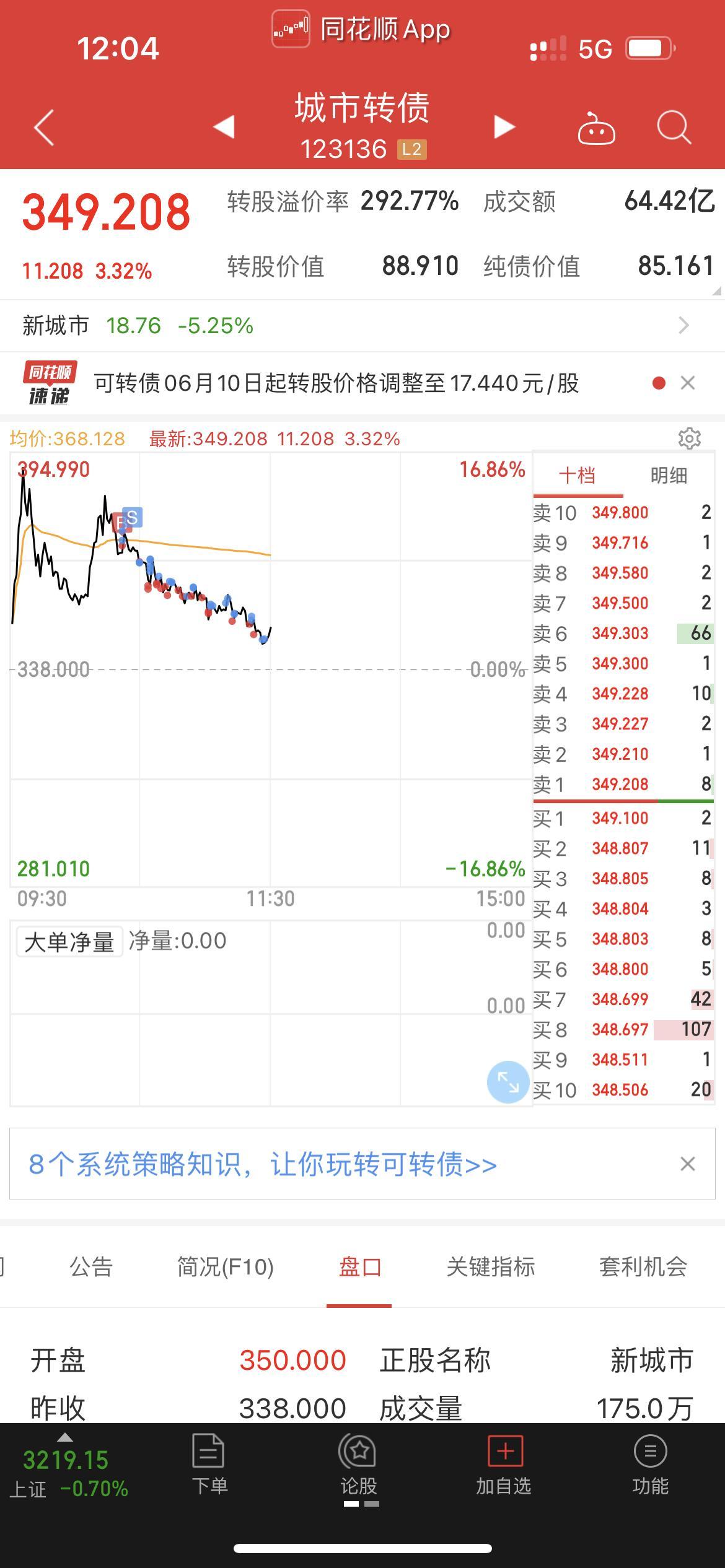This screenshot has width=725, height=1568.
Task: Dismiss the 同花顺速递 news banner
Action: click(x=688, y=383)
